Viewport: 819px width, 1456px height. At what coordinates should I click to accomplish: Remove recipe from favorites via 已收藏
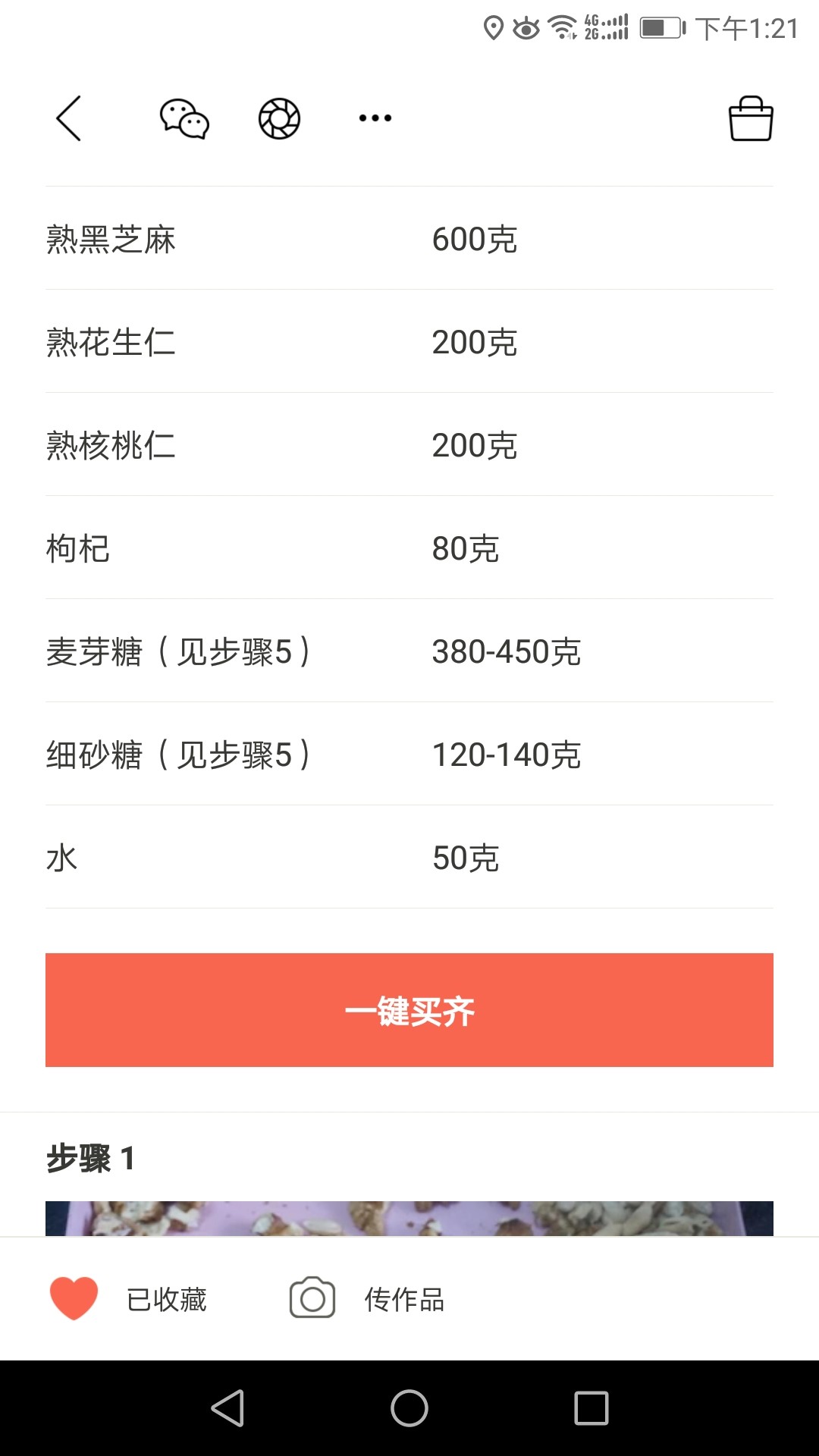(128, 1299)
